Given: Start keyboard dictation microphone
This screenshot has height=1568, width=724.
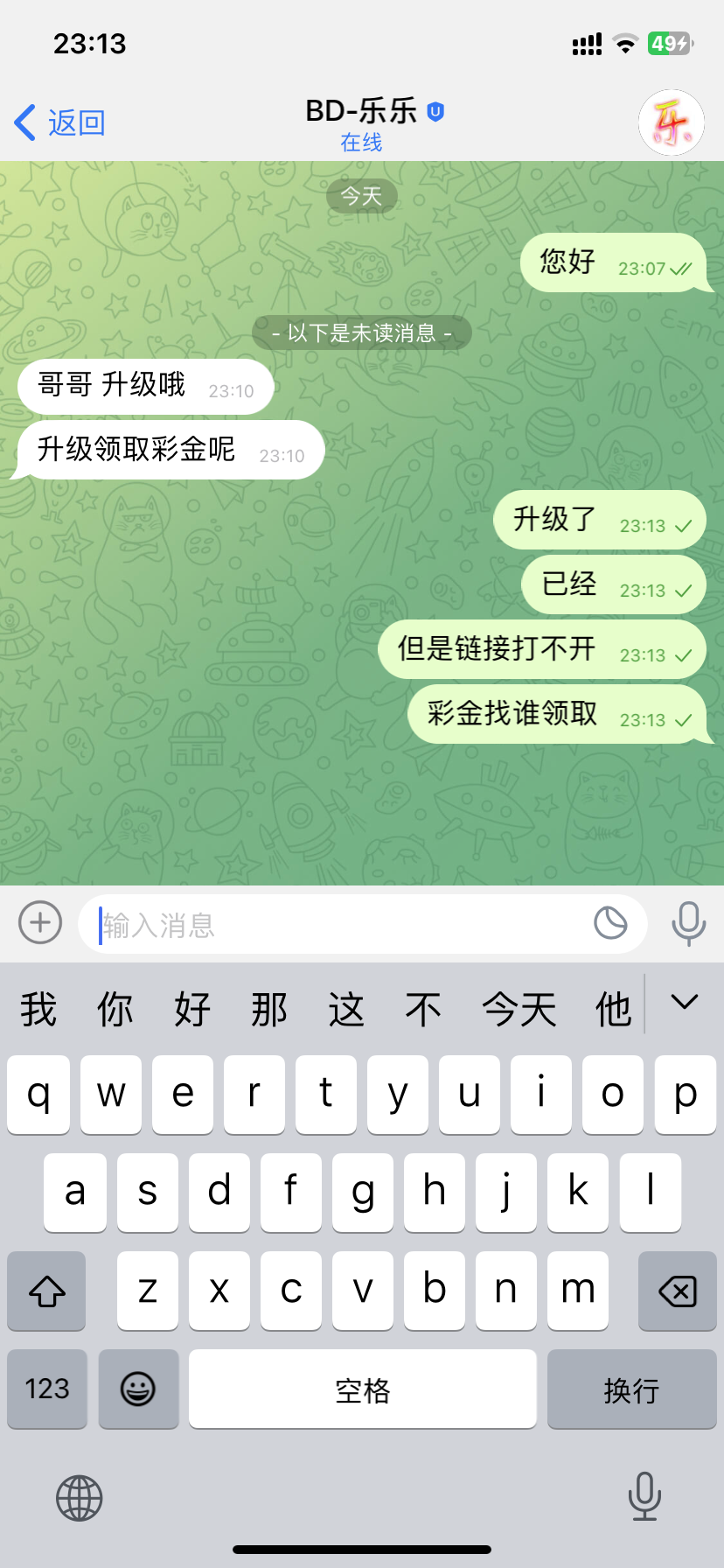Looking at the screenshot, I should coord(644,1496).
